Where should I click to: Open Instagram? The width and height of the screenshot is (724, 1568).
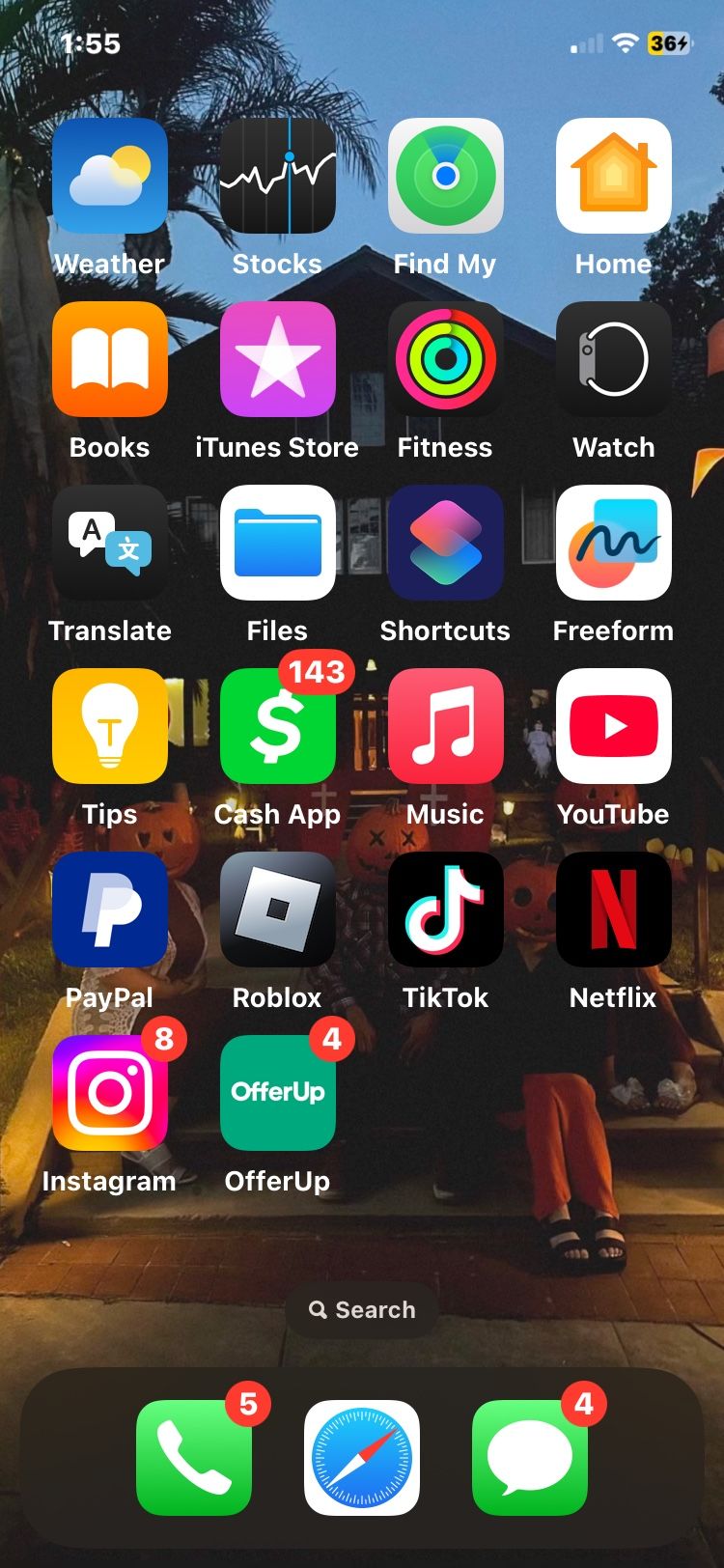[110, 1093]
